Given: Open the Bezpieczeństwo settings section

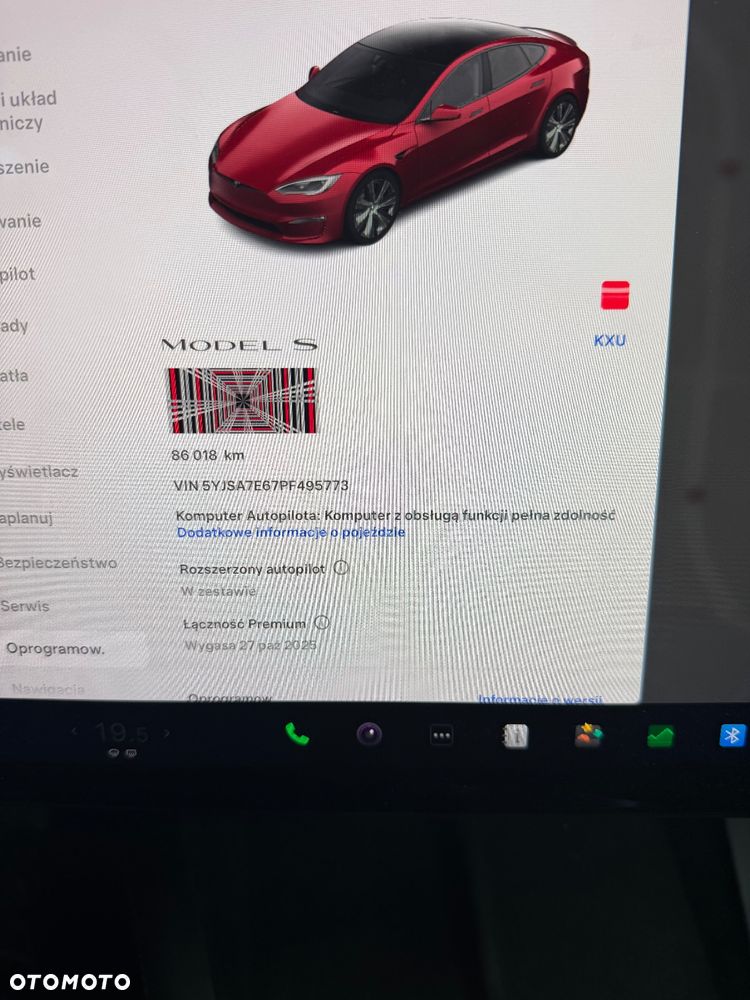Looking at the screenshot, I should tap(58, 562).
